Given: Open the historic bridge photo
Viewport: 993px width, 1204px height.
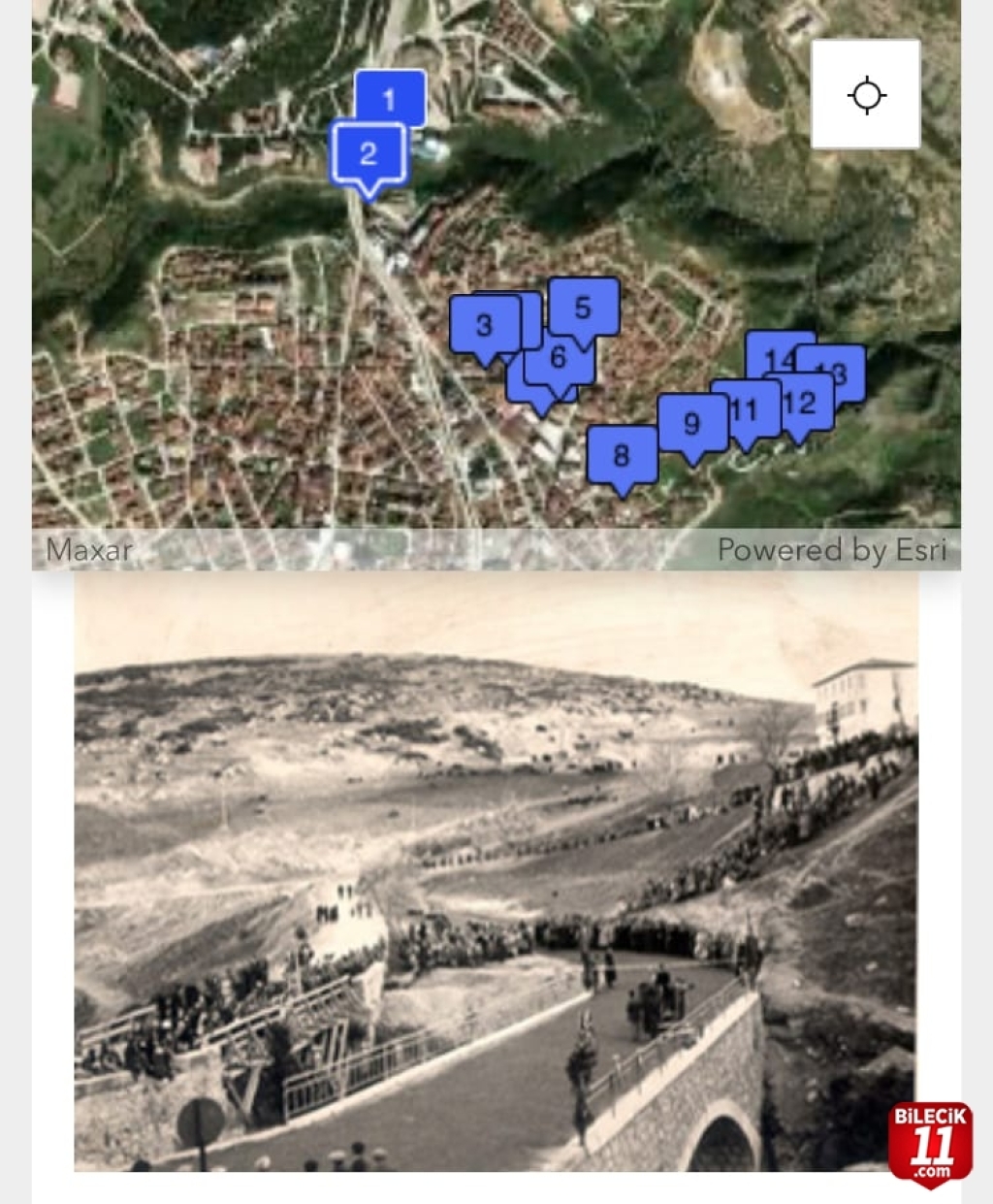Looking at the screenshot, I should (496, 871).
